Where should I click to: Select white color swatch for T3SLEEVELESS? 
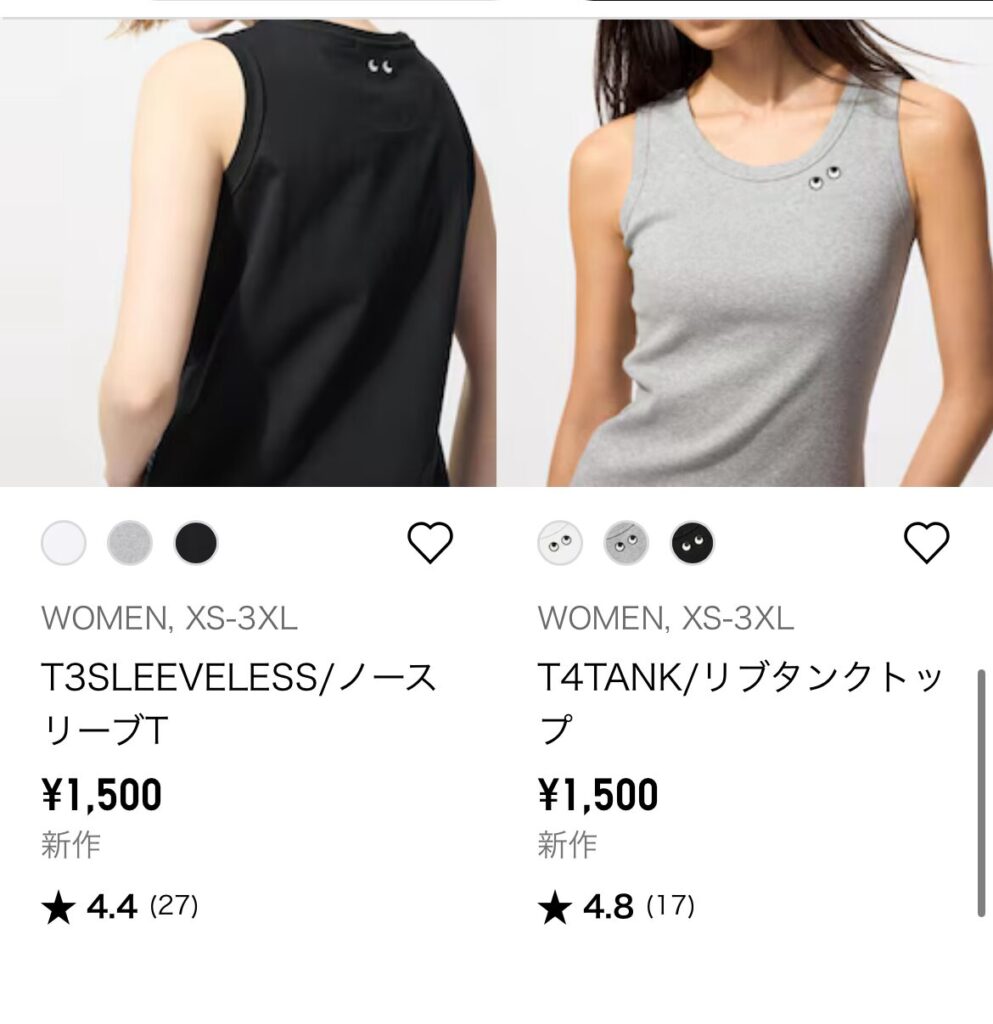tap(64, 544)
